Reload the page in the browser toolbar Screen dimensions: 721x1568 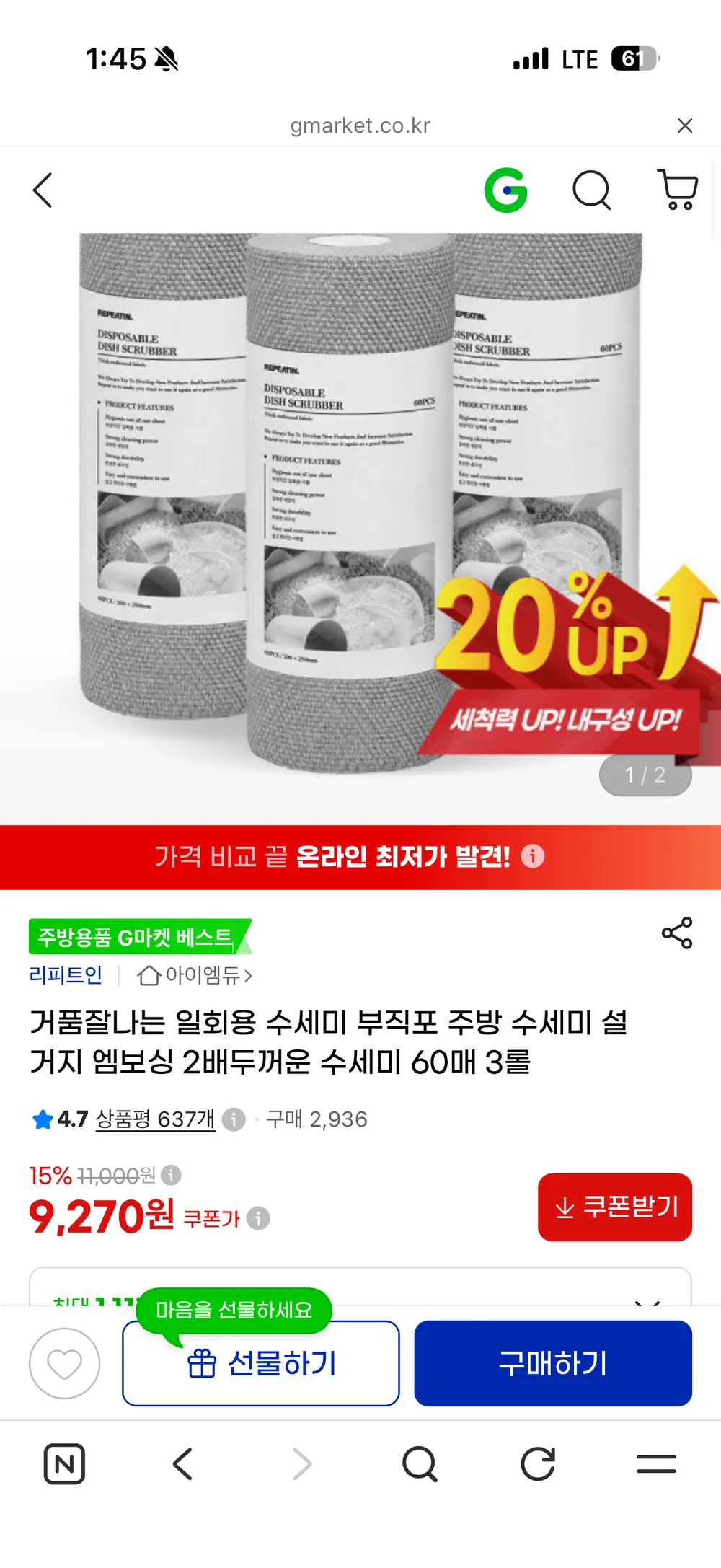coord(538,1464)
